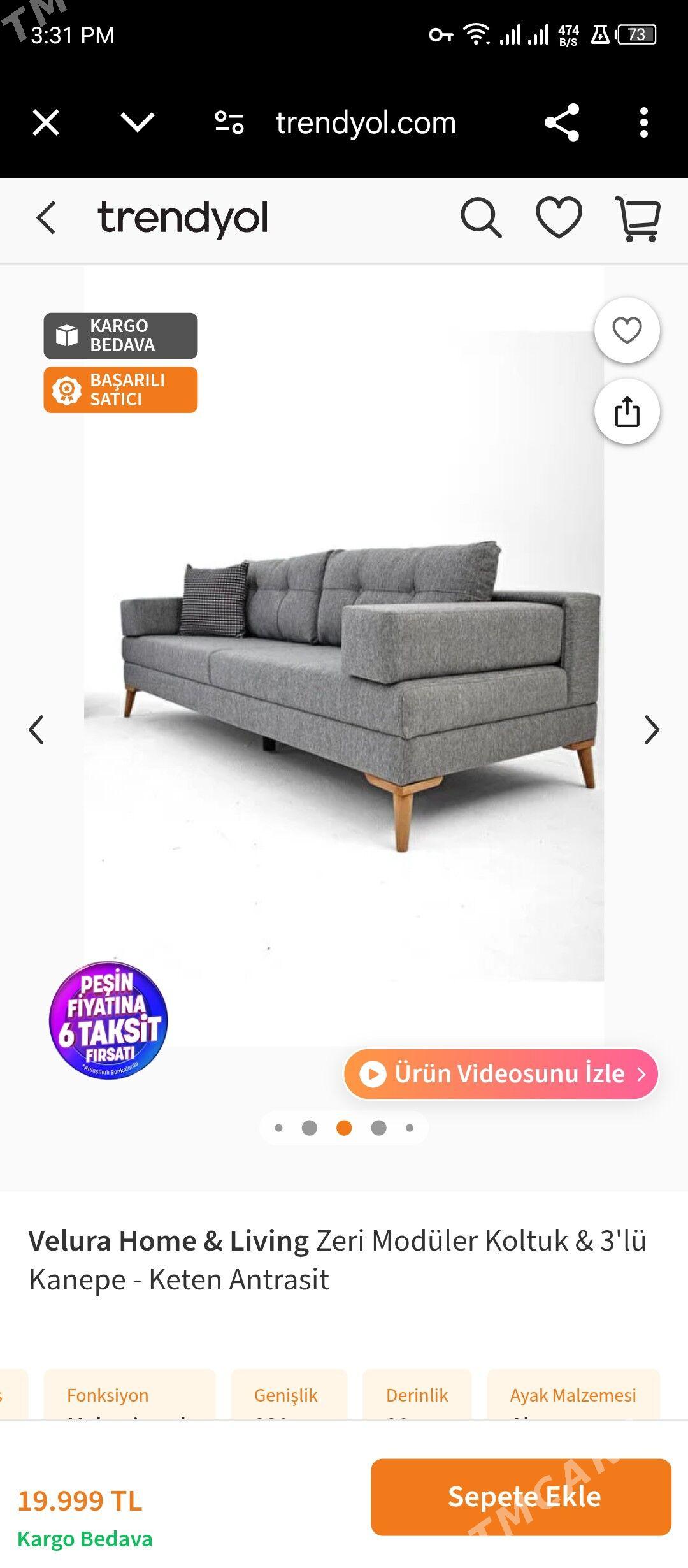Show the next product image
688x1568 pixels.
pos(651,730)
